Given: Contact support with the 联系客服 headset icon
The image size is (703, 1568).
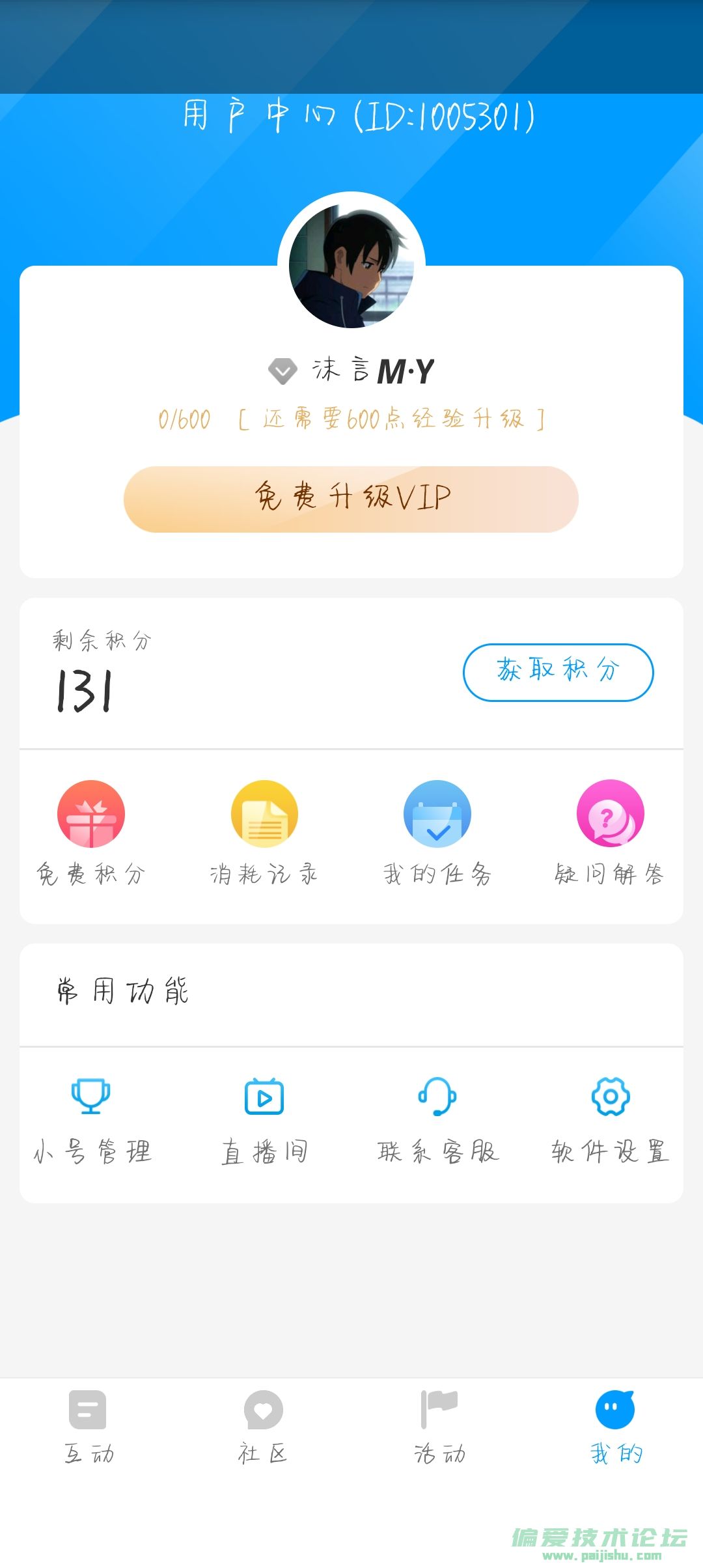Looking at the screenshot, I should (x=436, y=1097).
